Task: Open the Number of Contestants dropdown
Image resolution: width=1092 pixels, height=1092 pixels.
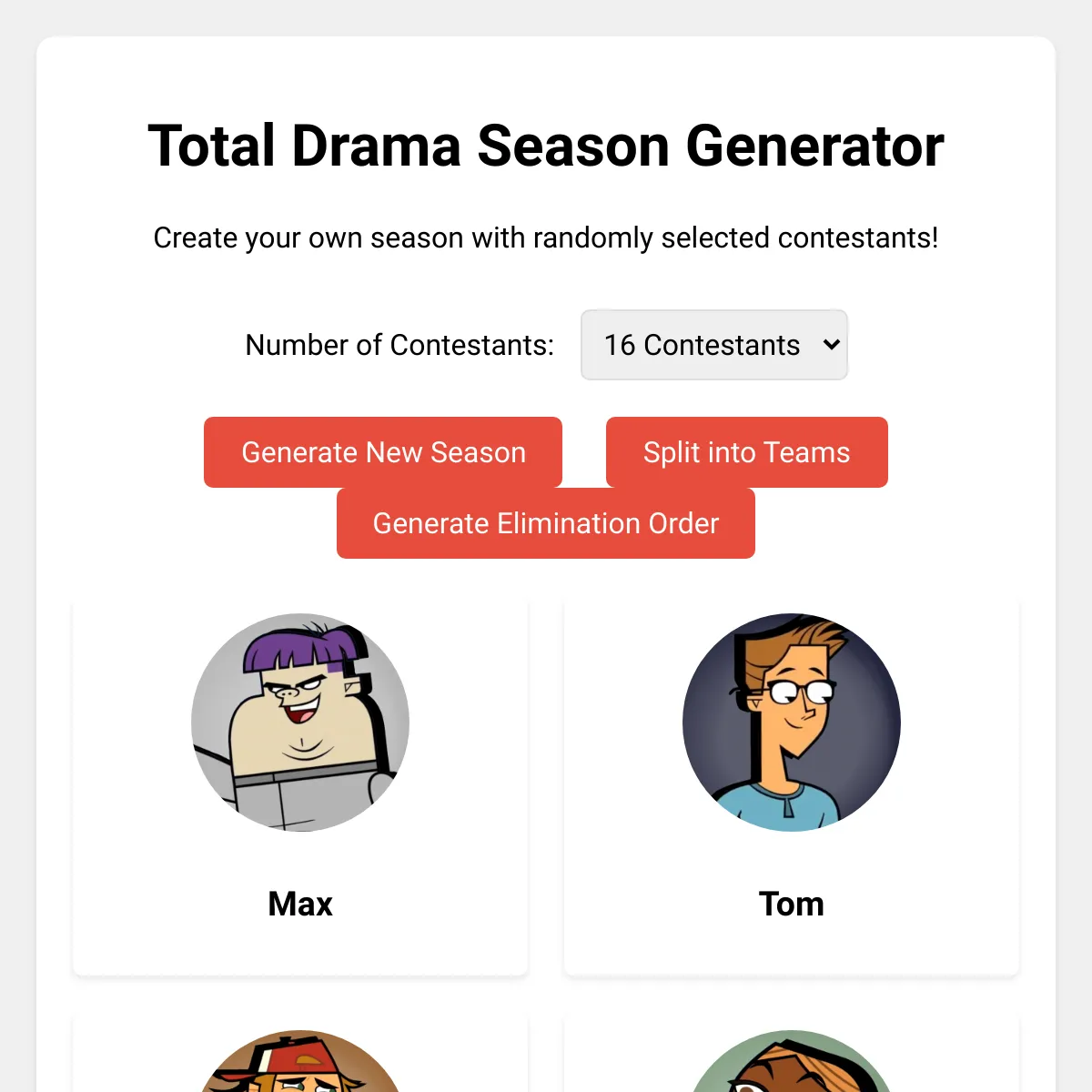Action: pos(714,345)
